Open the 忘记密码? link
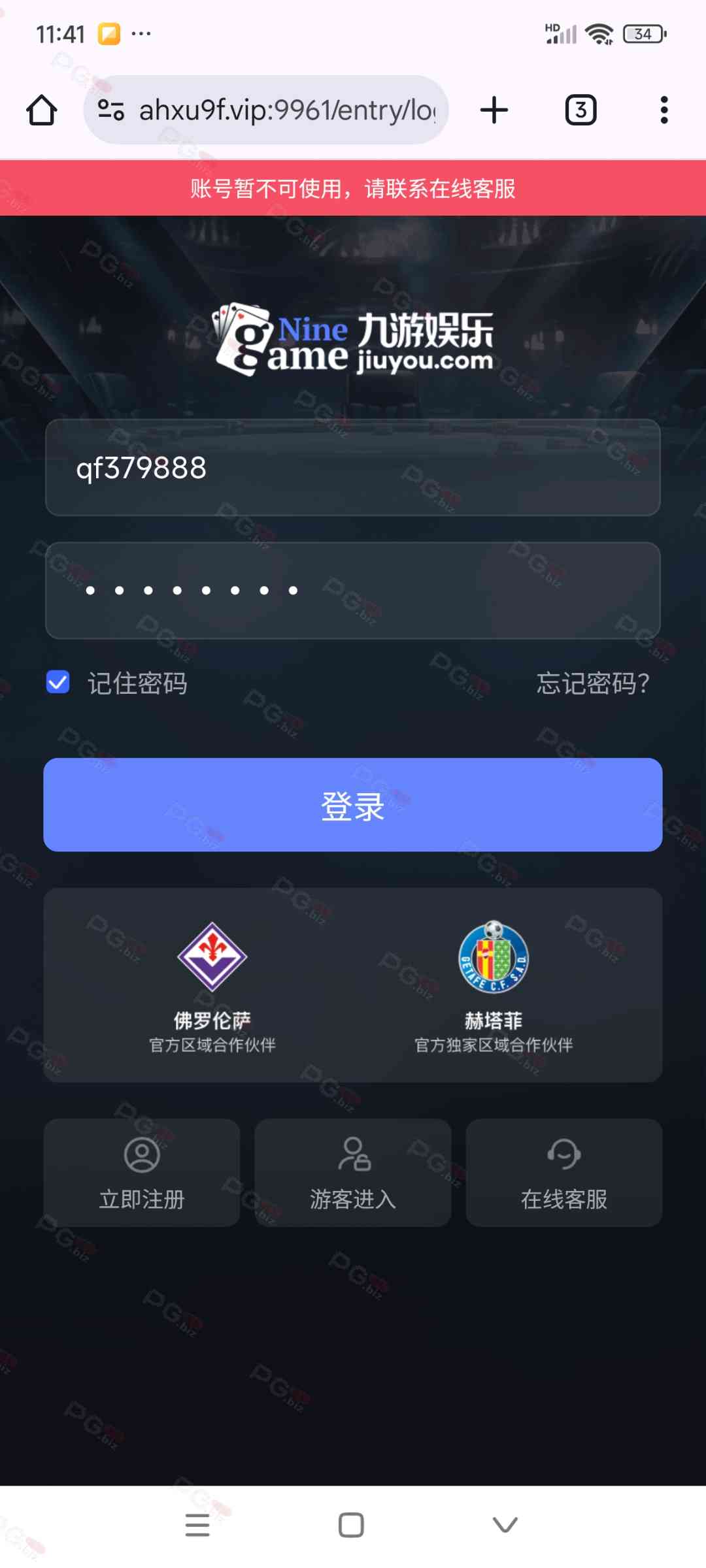 click(x=593, y=683)
